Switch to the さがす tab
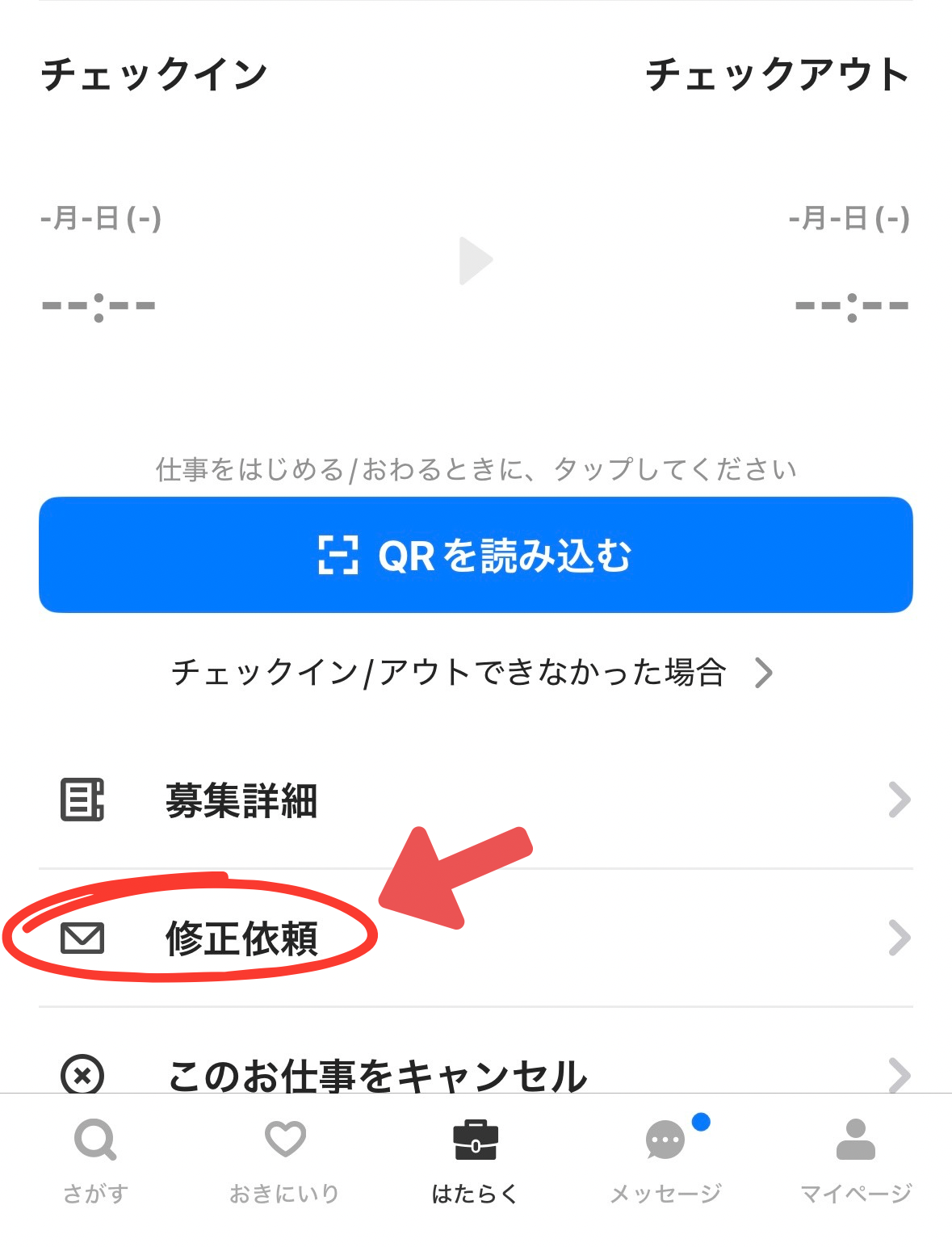The image size is (952, 1247). click(x=95, y=1161)
